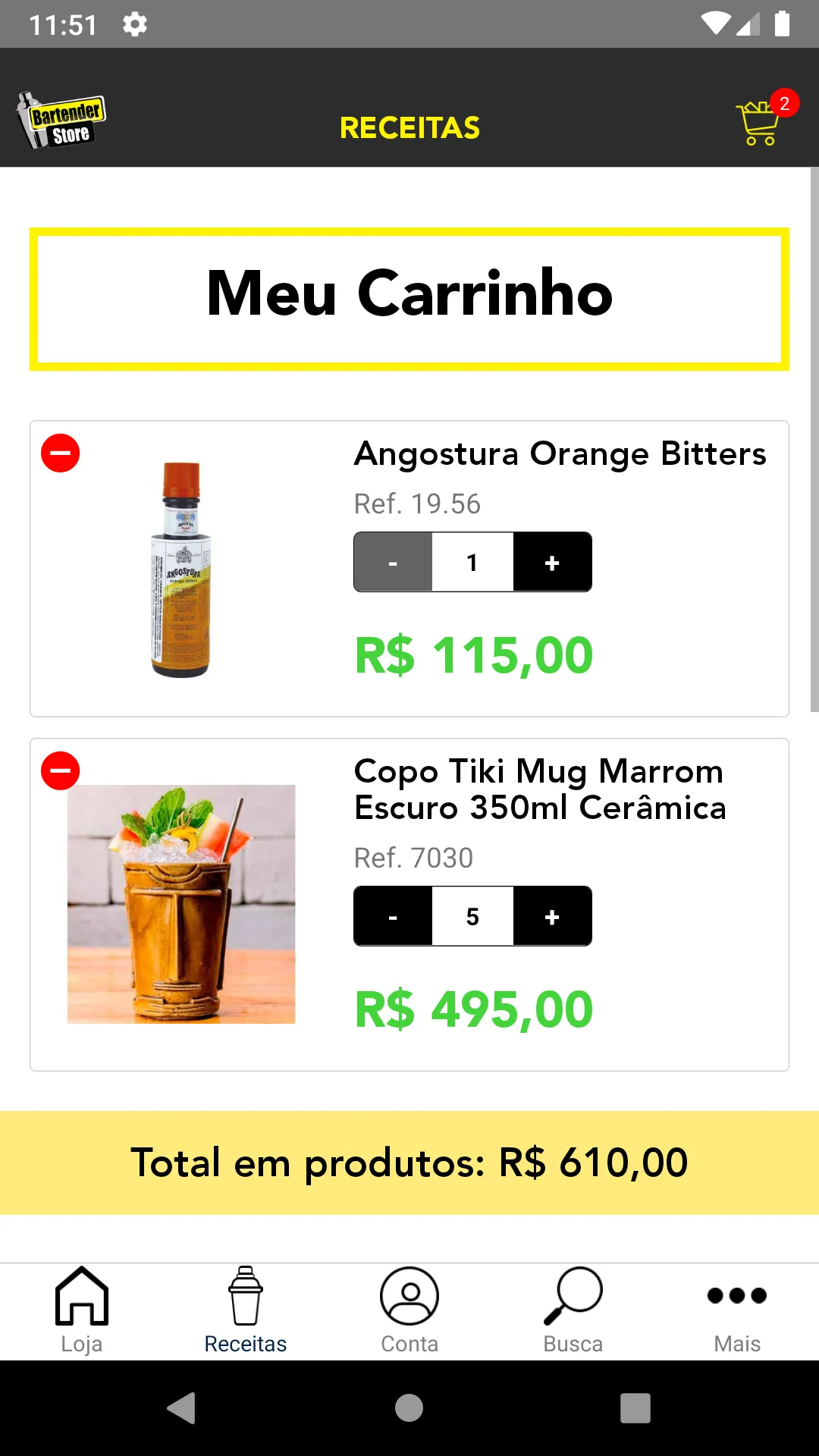The width and height of the screenshot is (819, 1456).
Task: Open the Mais tab
Action: tap(737, 1311)
